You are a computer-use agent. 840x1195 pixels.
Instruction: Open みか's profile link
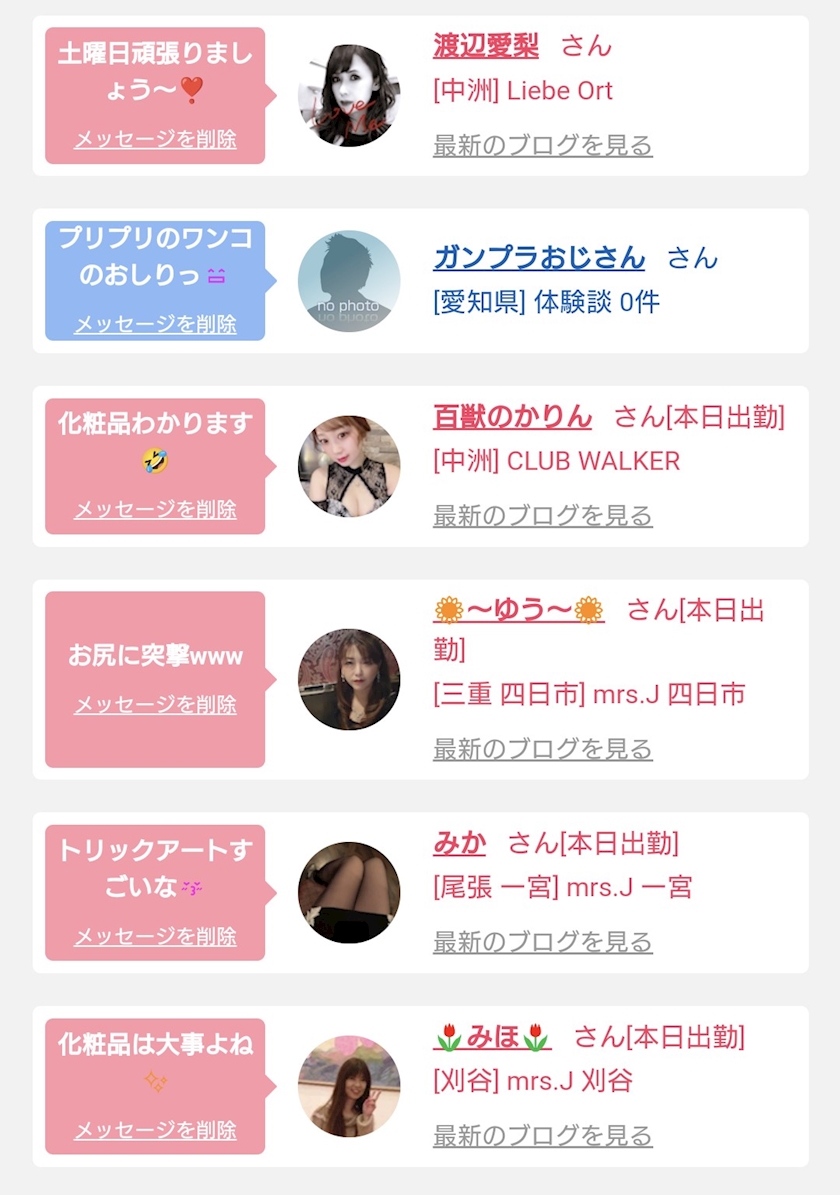[x=460, y=843]
